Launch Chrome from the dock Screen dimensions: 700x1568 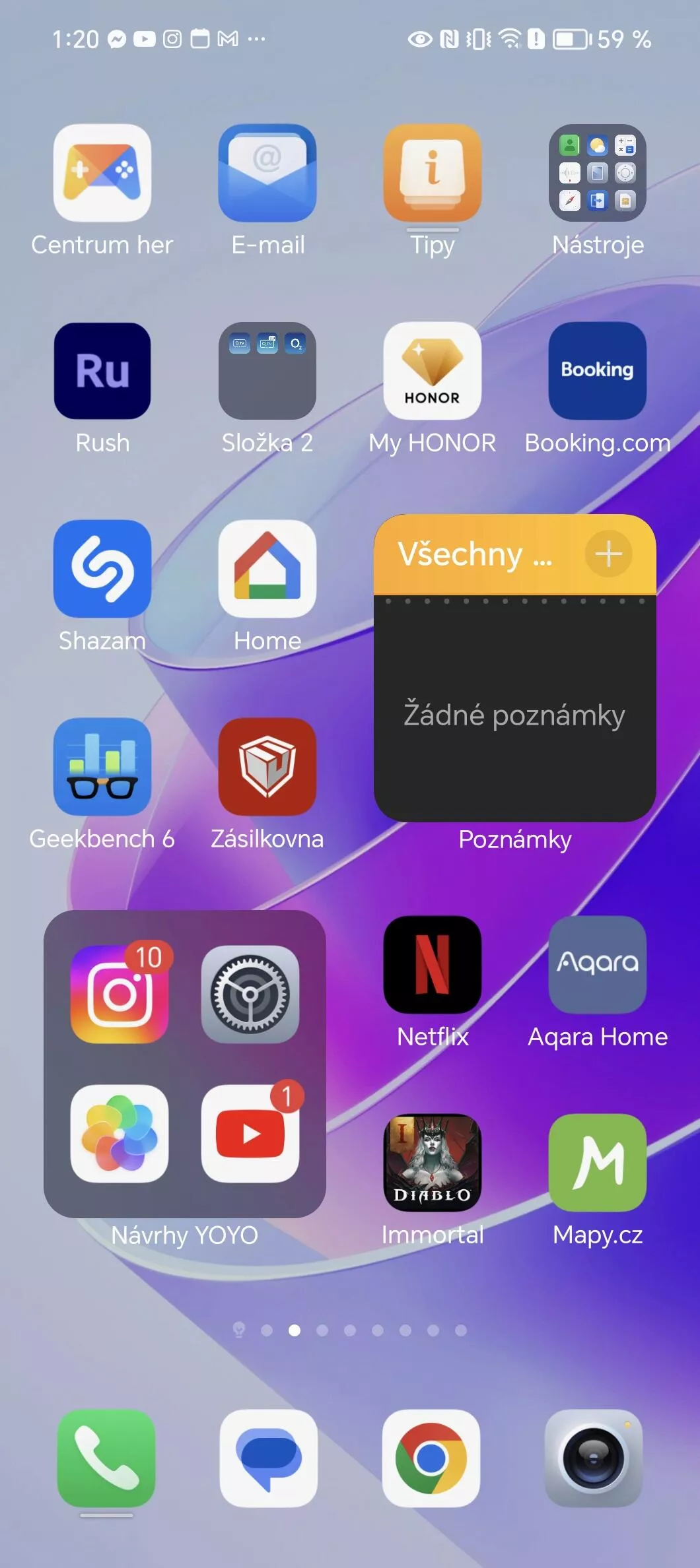[431, 1458]
